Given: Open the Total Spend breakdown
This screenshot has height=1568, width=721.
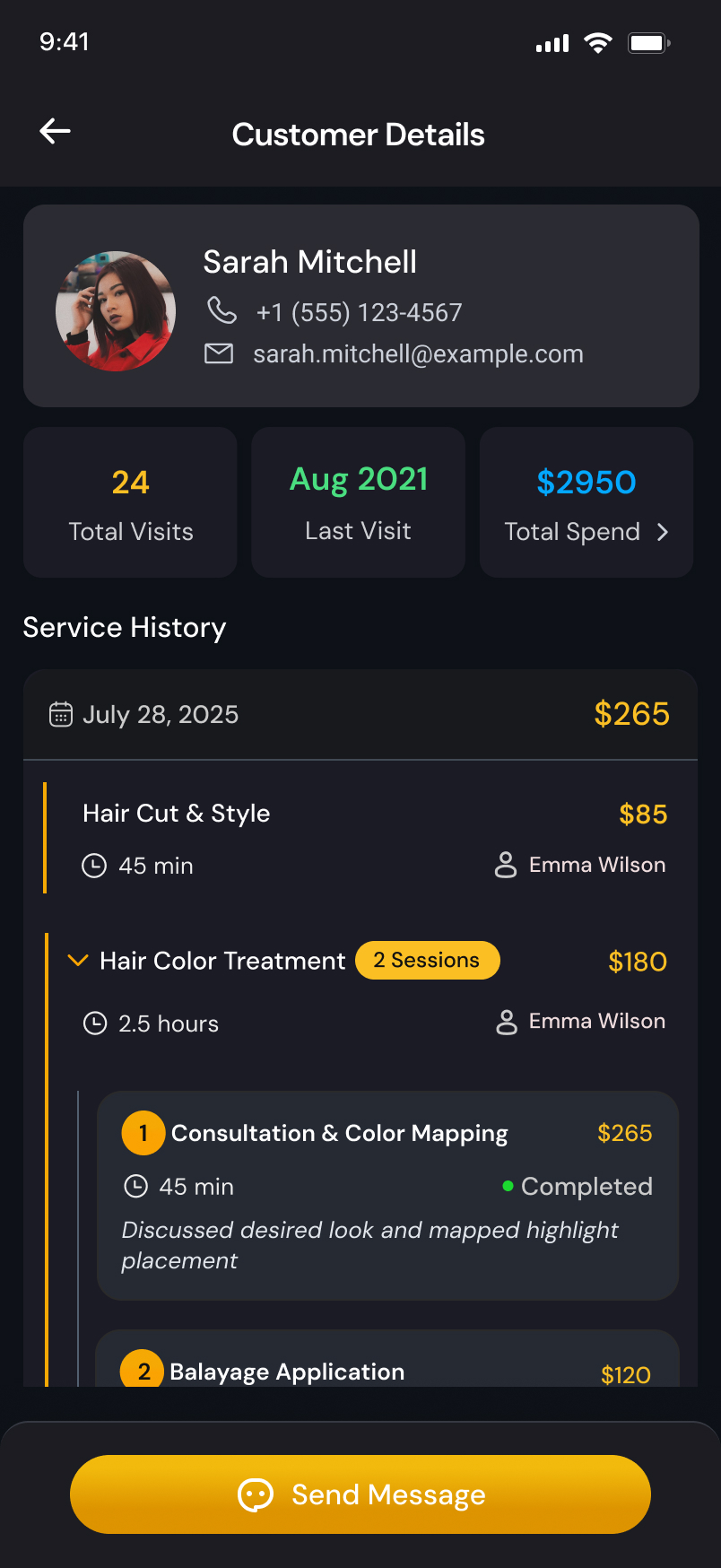Looking at the screenshot, I should coord(586,503).
